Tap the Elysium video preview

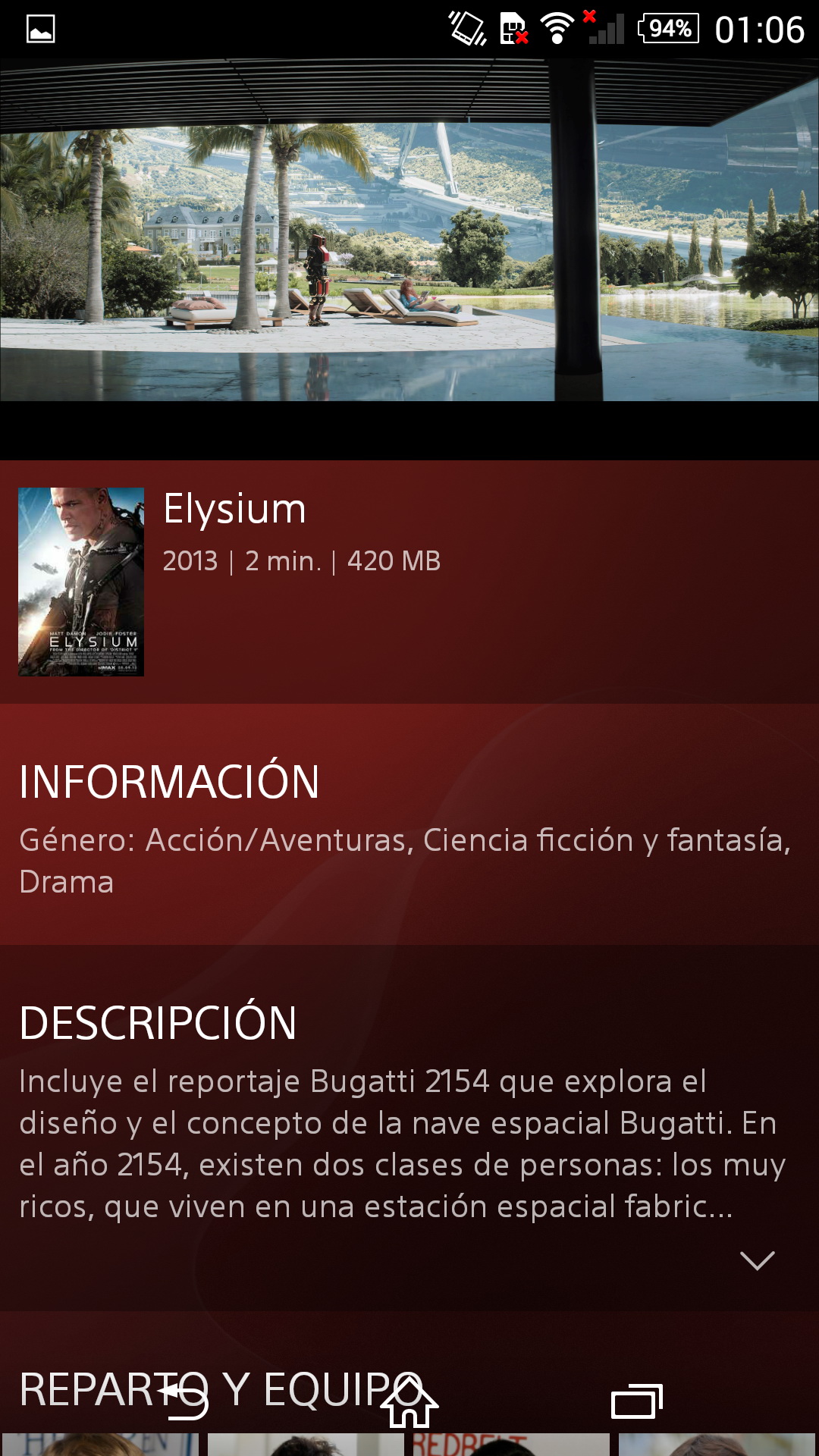pyautogui.click(x=409, y=230)
